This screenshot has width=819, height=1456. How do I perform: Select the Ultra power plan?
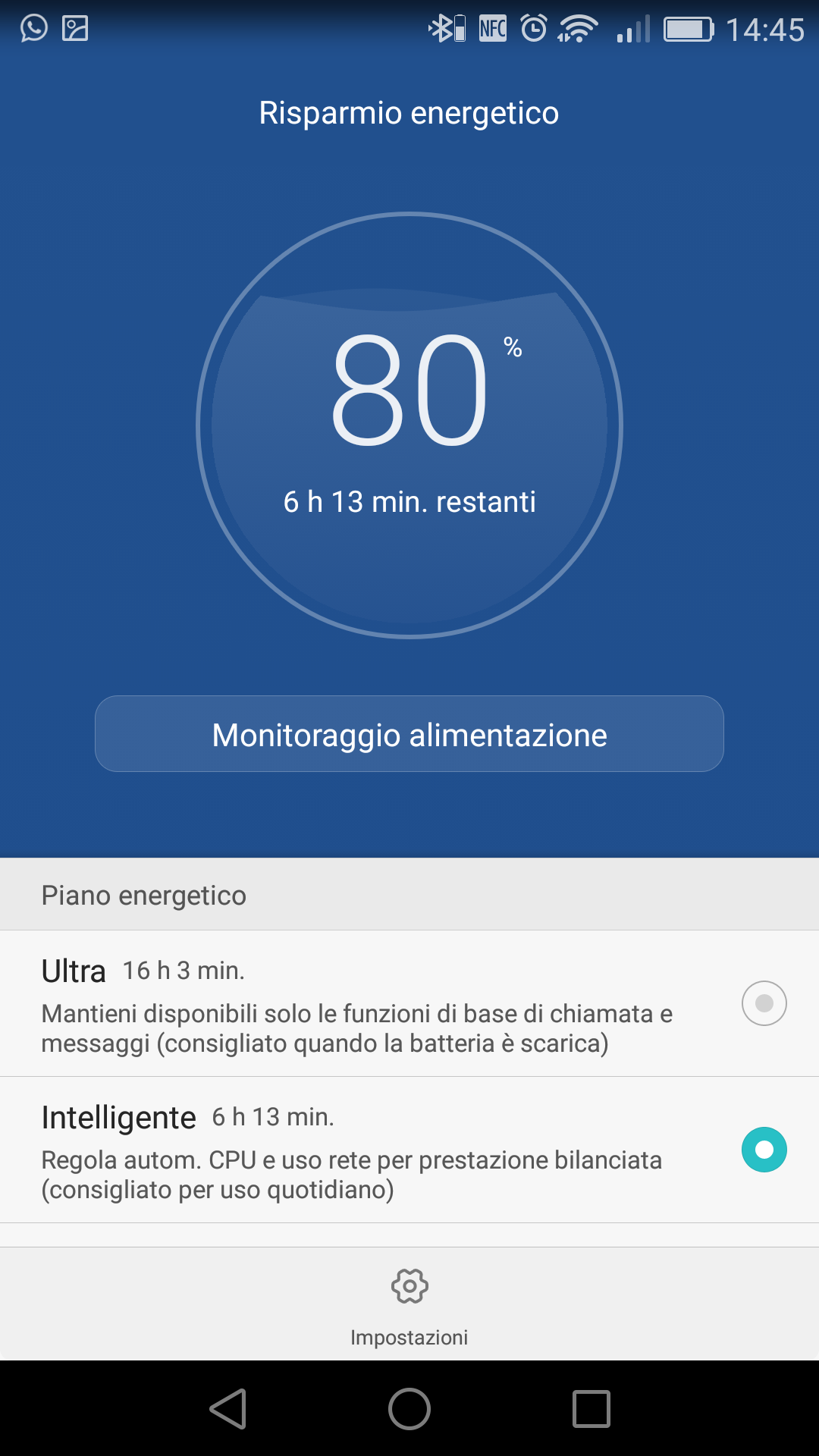coord(409,1003)
